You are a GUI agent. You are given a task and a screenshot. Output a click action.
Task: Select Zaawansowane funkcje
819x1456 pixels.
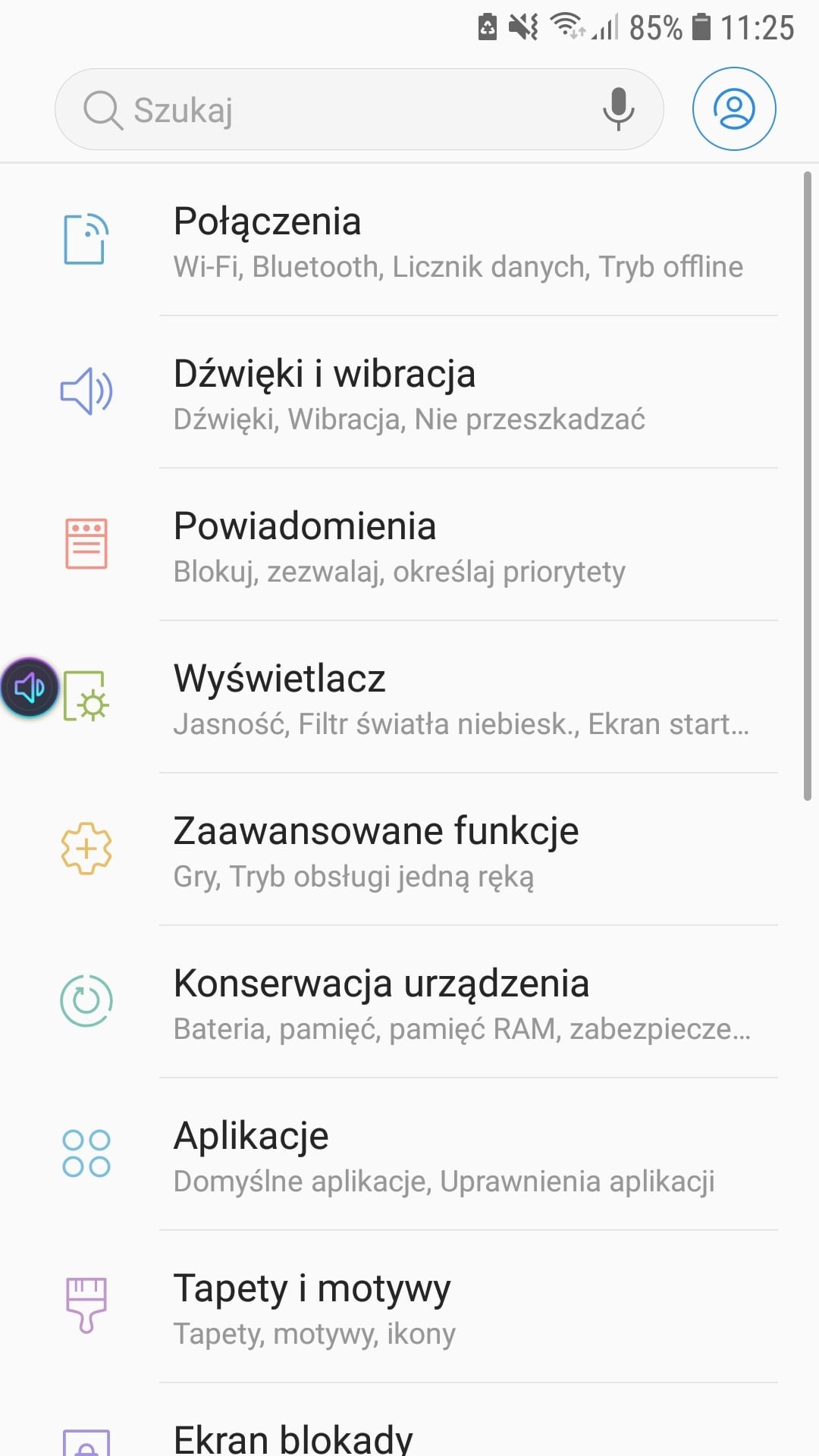pyautogui.click(x=409, y=849)
